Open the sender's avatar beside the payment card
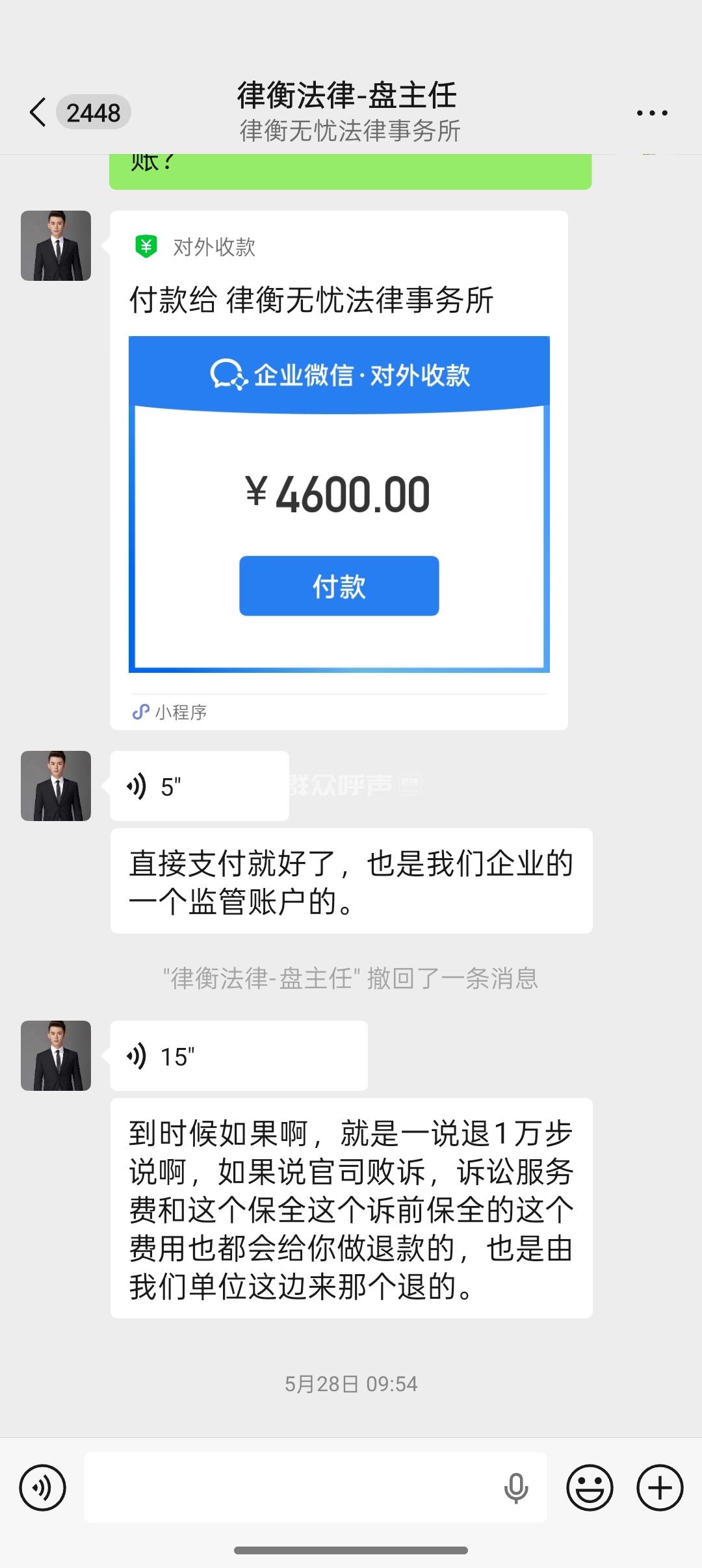This screenshot has height=1568, width=702. click(x=56, y=246)
